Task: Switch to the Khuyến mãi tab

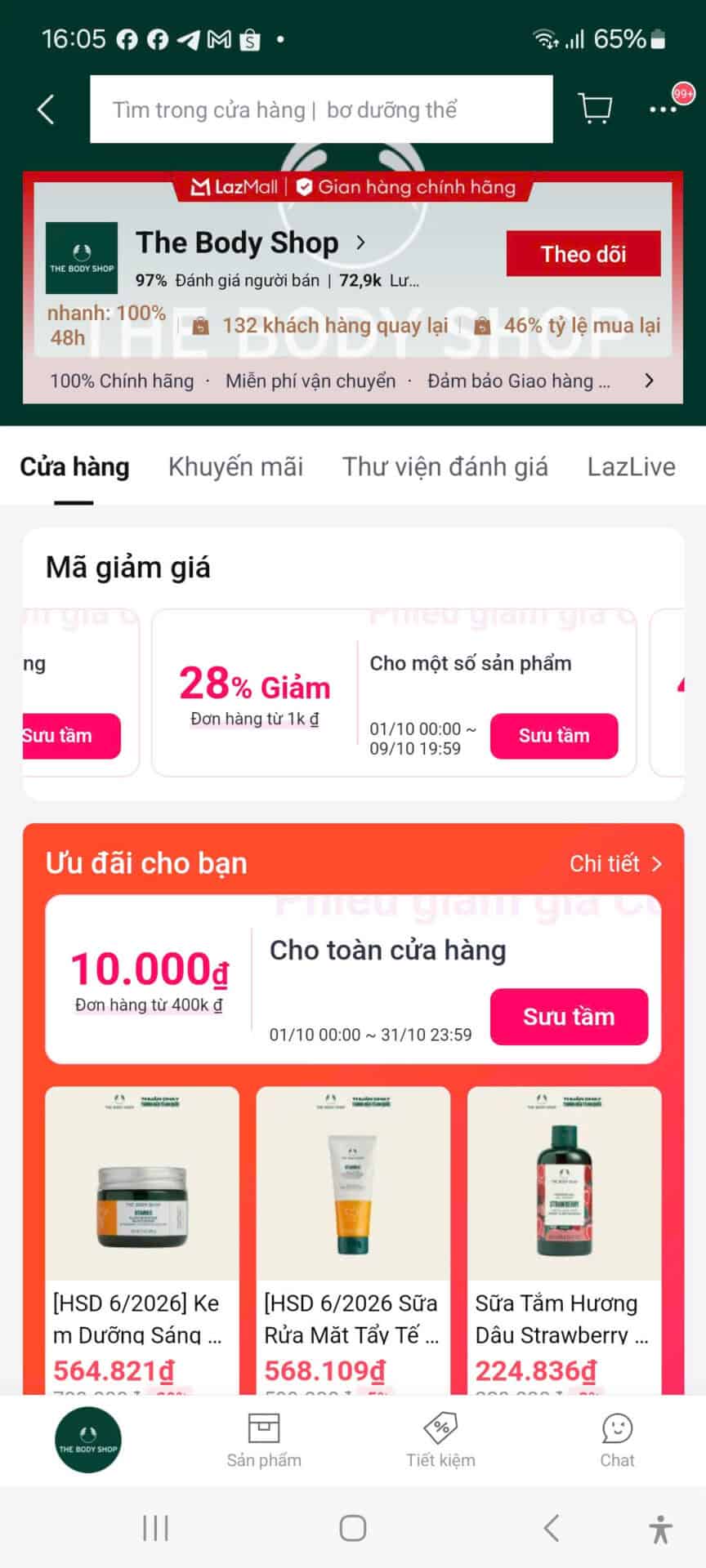Action: point(235,467)
